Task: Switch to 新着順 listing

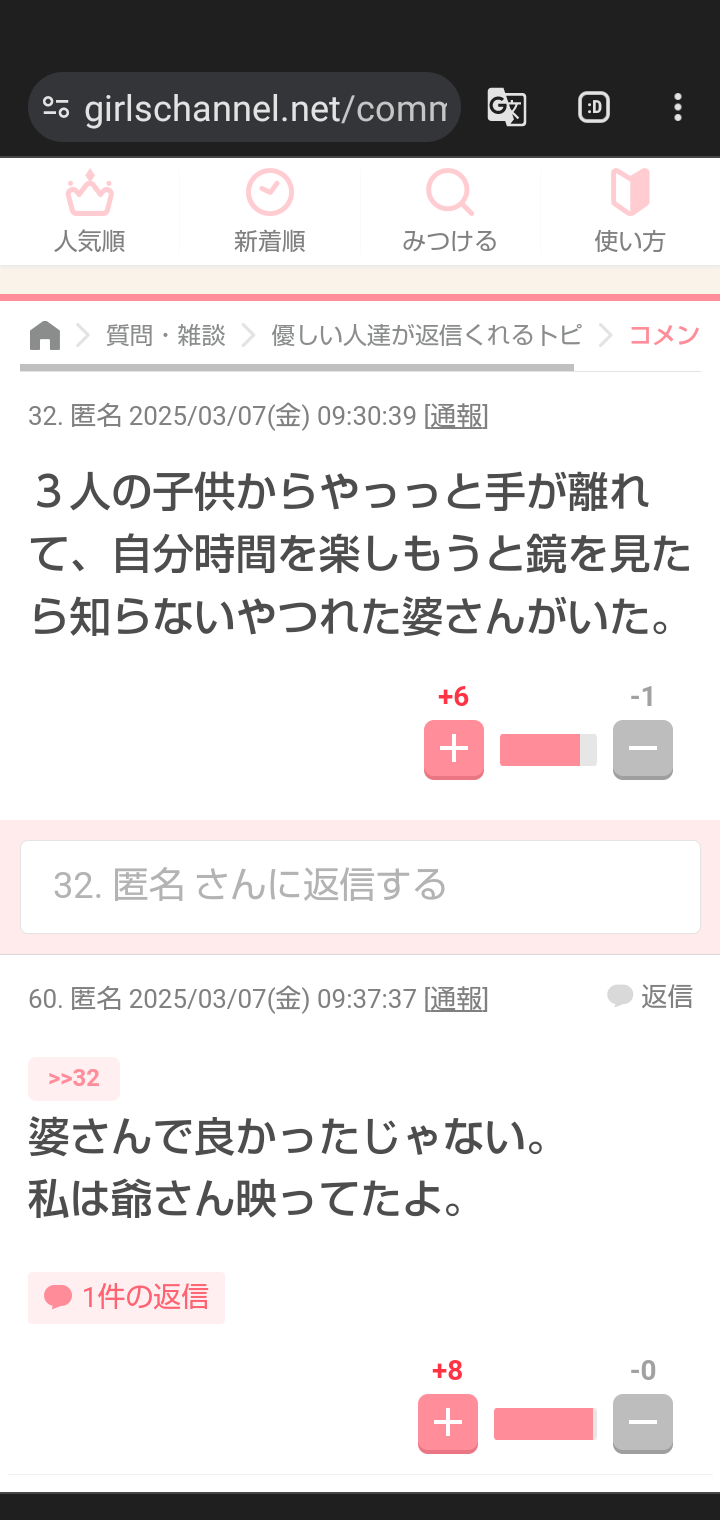Action: coord(269,212)
